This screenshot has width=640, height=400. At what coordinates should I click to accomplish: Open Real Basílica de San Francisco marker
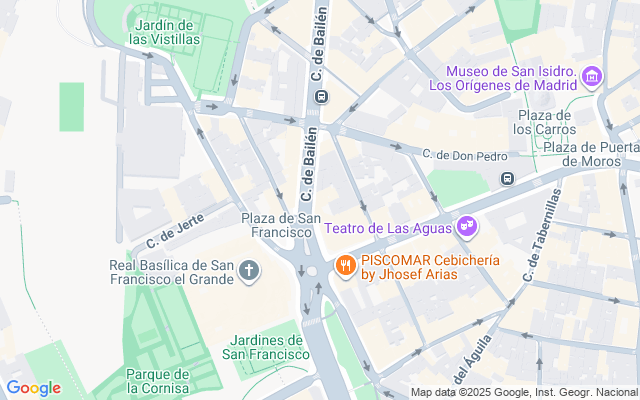point(248,271)
